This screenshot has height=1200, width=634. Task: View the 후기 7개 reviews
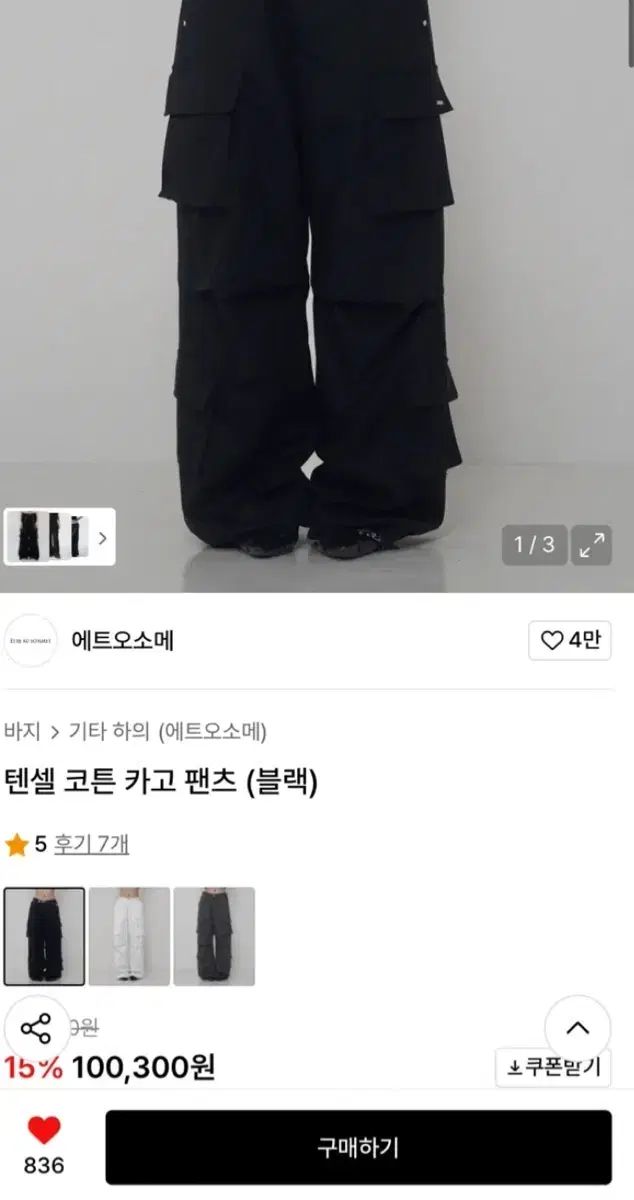coord(91,844)
